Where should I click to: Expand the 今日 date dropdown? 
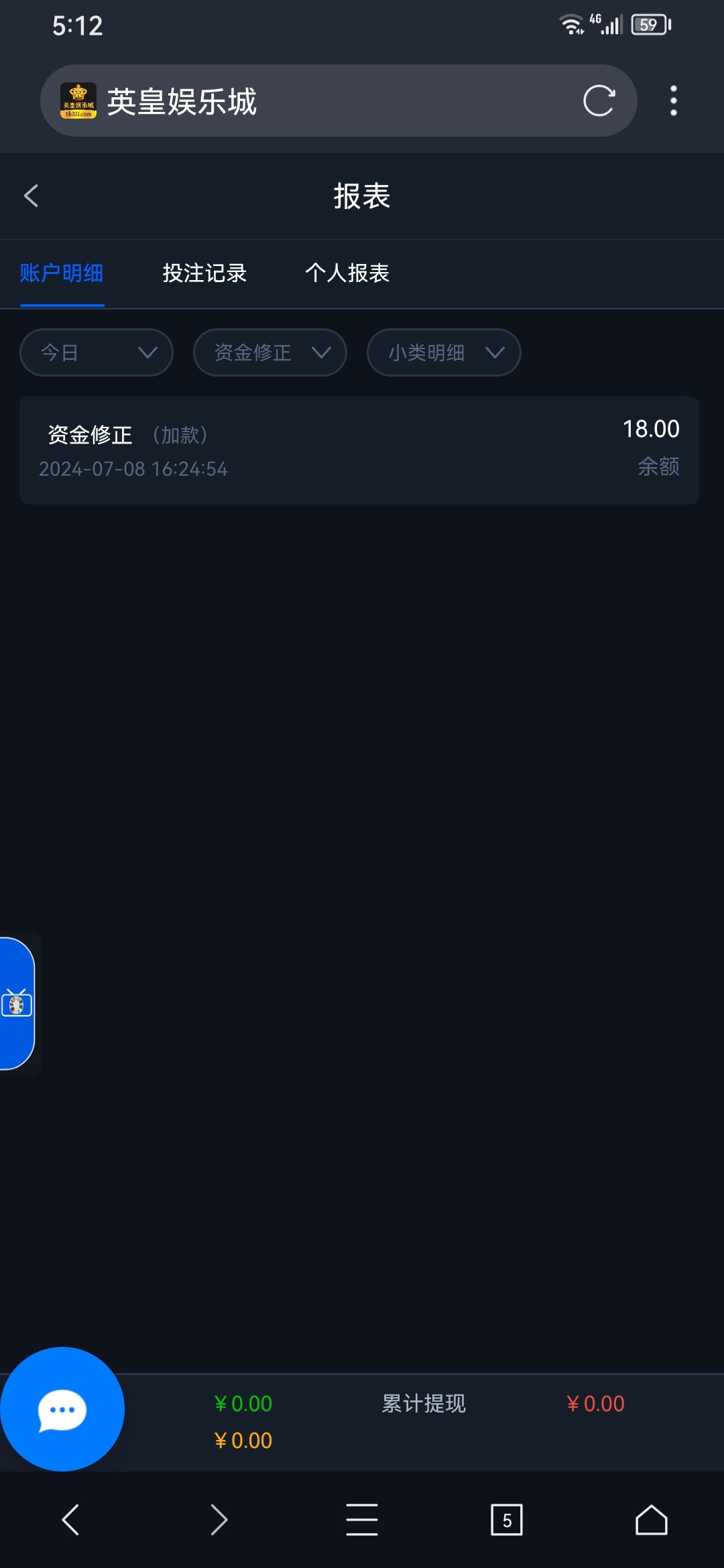click(x=97, y=352)
